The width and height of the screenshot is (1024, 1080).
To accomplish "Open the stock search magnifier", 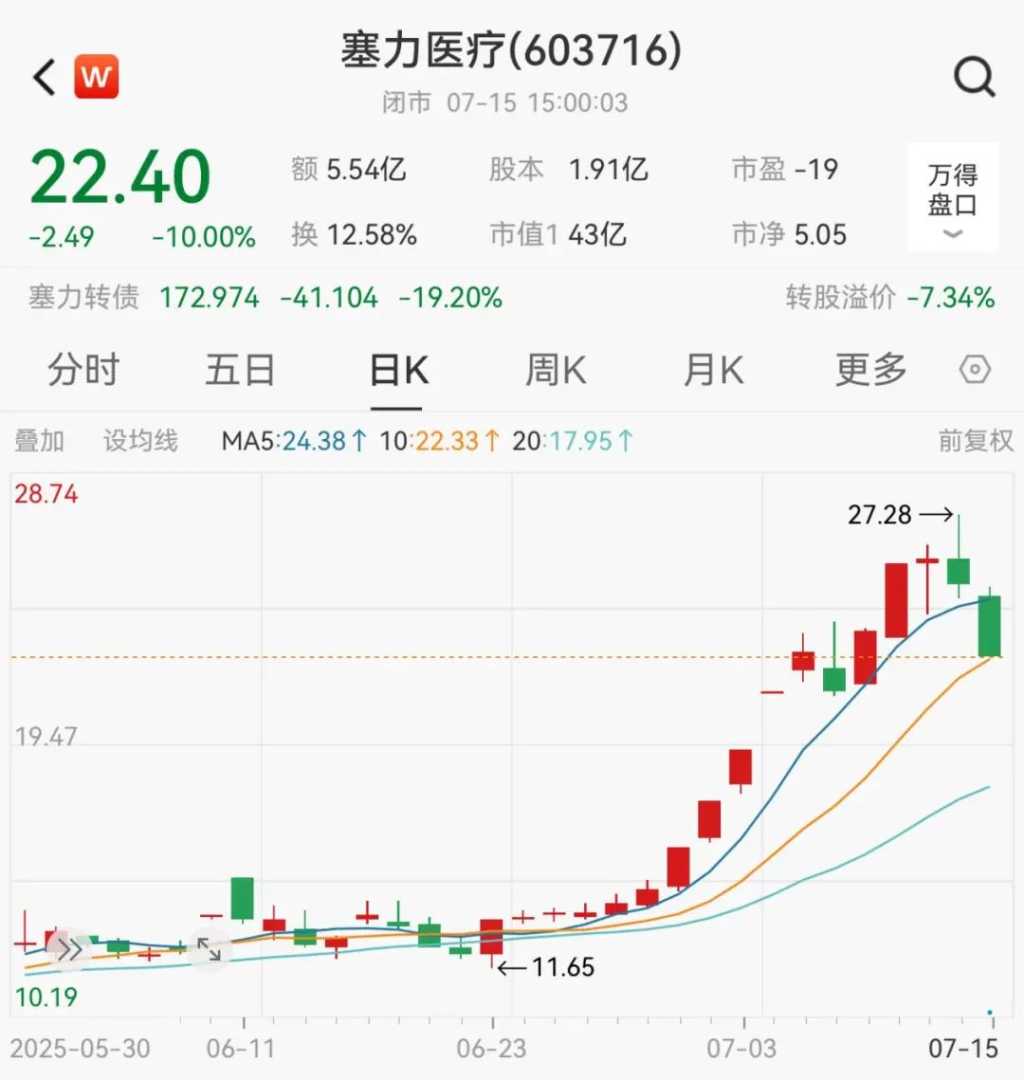I will click(974, 76).
